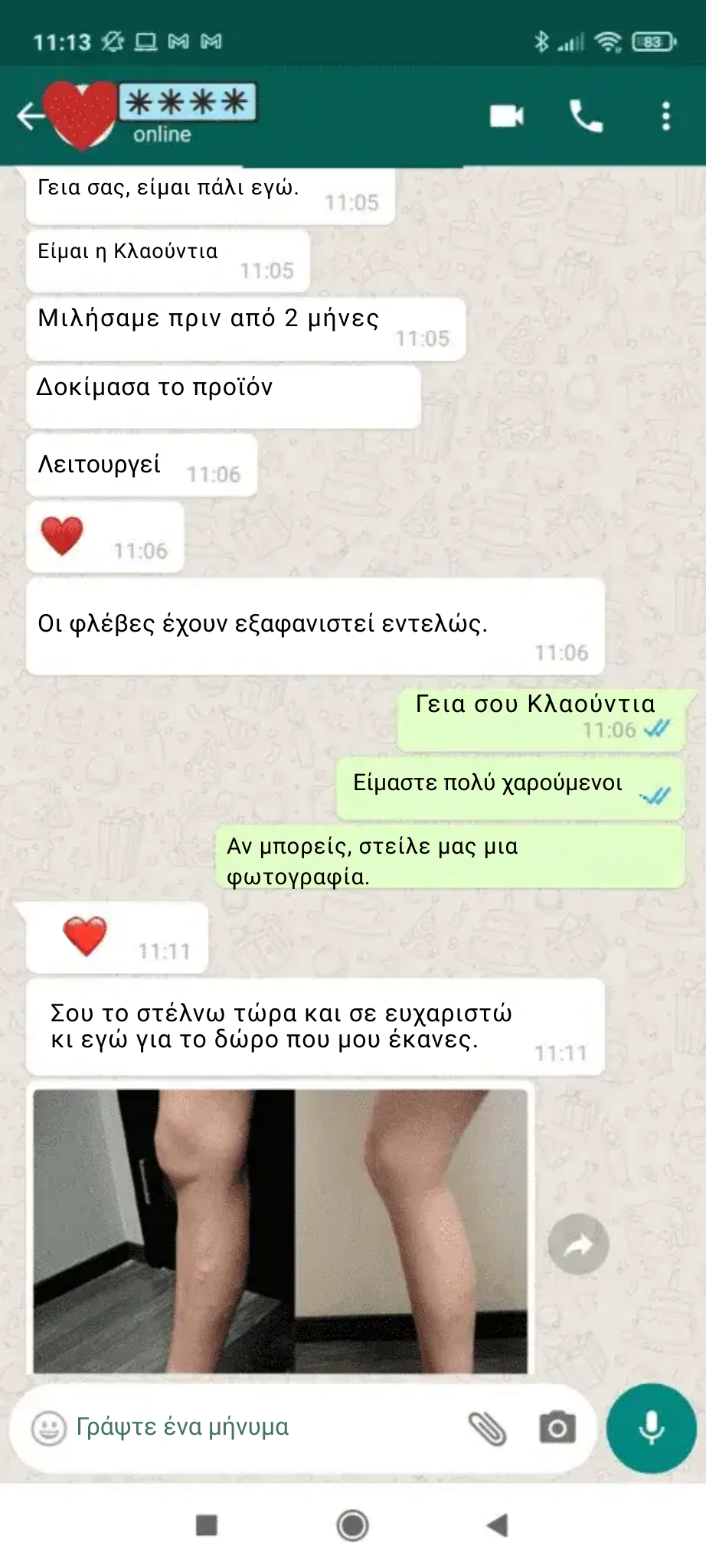Open the received legs photo
706x1568 pixels.
[280, 1230]
